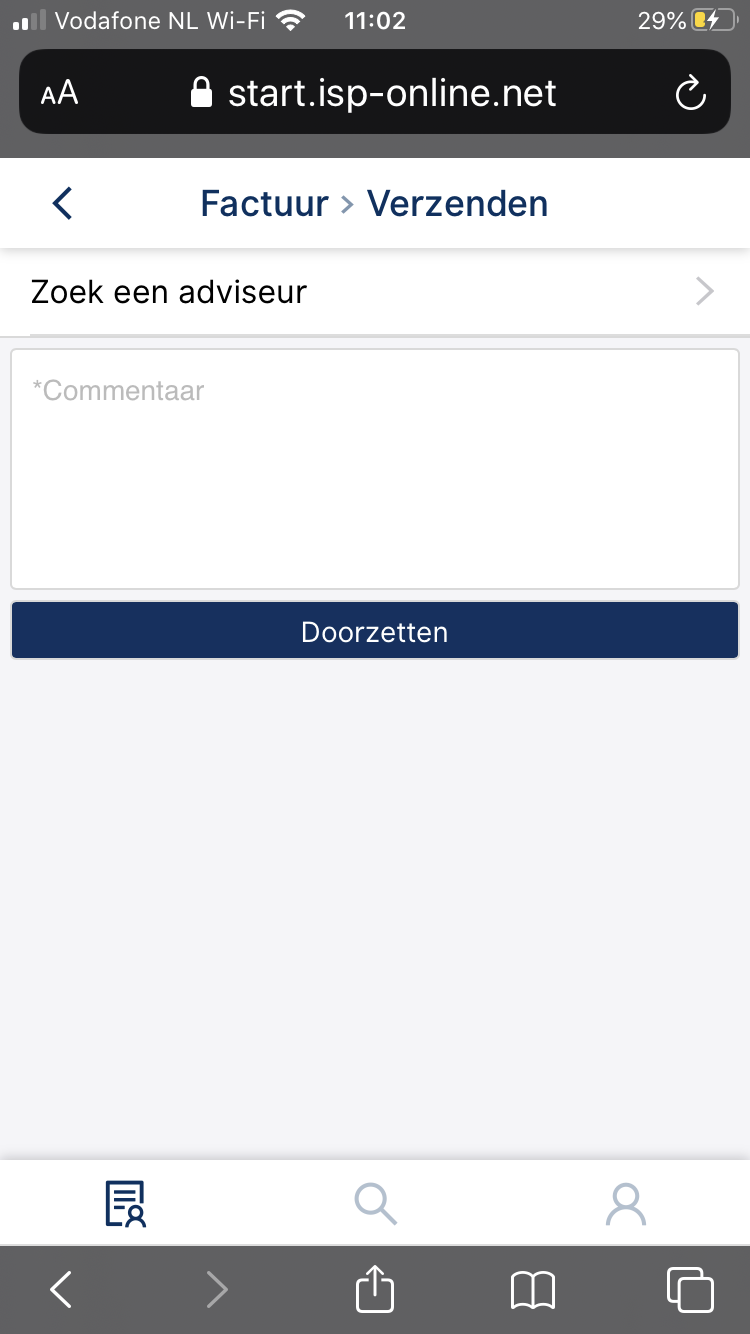Go back from the Factuur Verzenden page
Viewport: 750px width, 1334px height.
(x=62, y=204)
